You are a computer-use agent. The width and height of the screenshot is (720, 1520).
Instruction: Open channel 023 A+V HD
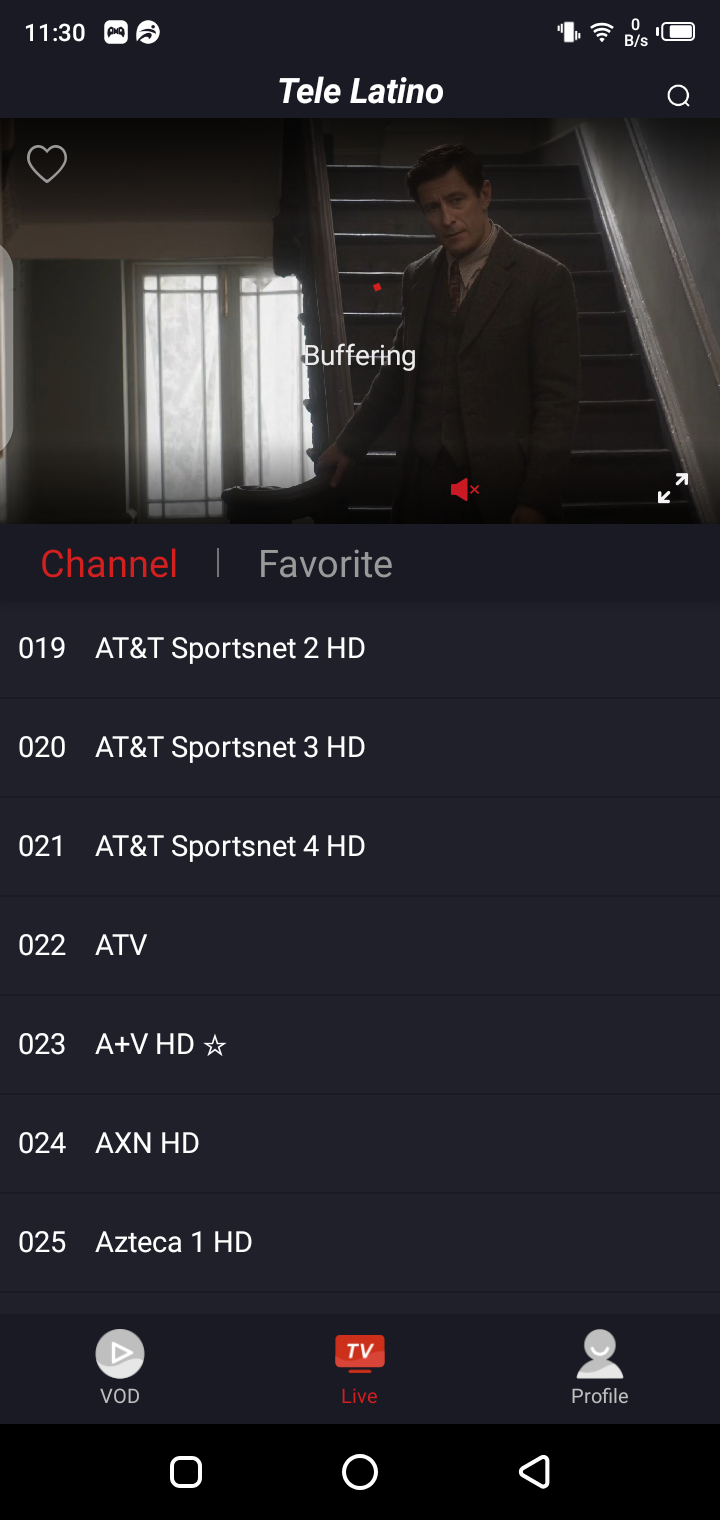(360, 1044)
